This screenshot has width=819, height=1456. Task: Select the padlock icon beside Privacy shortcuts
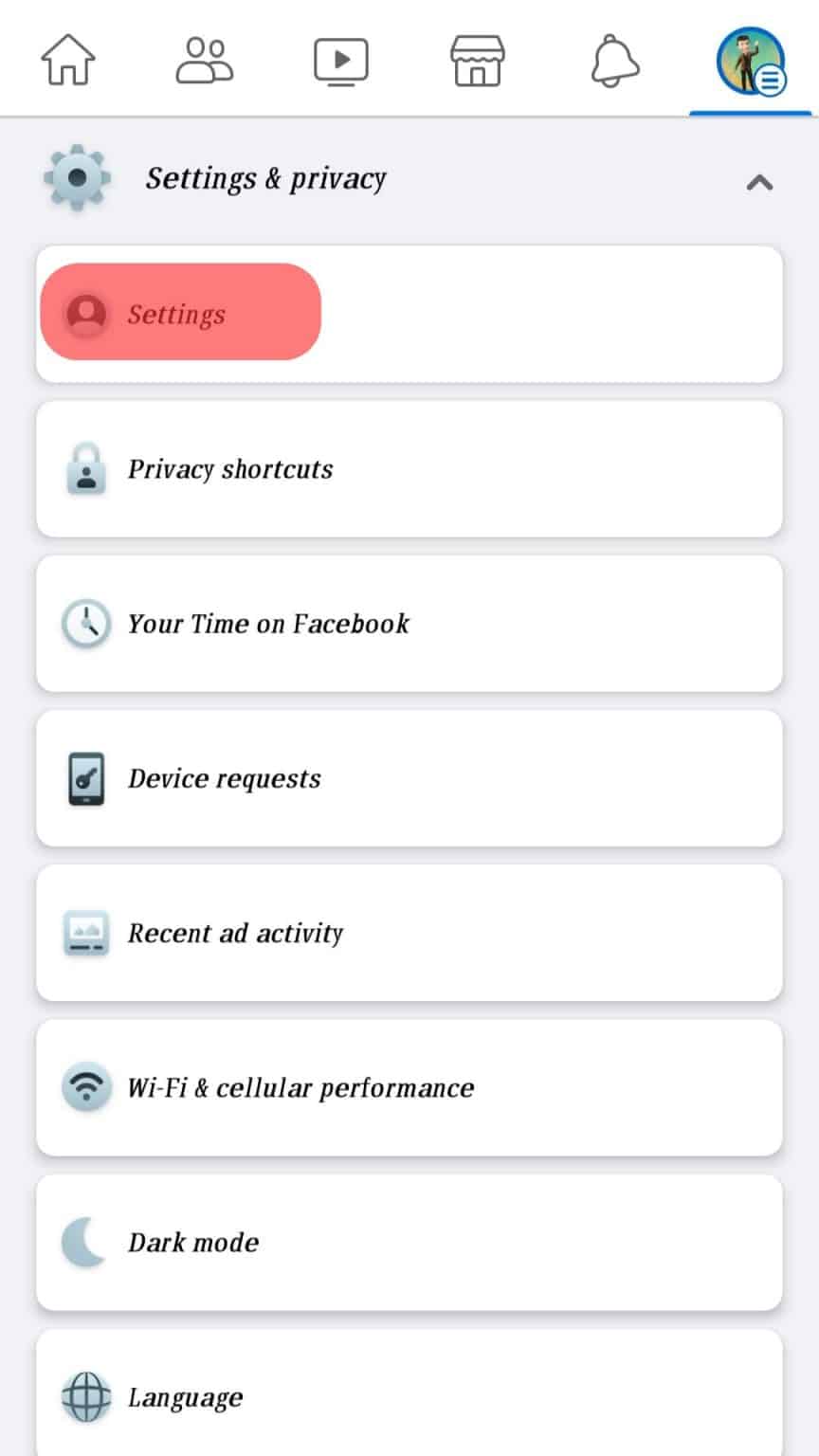tap(86, 468)
